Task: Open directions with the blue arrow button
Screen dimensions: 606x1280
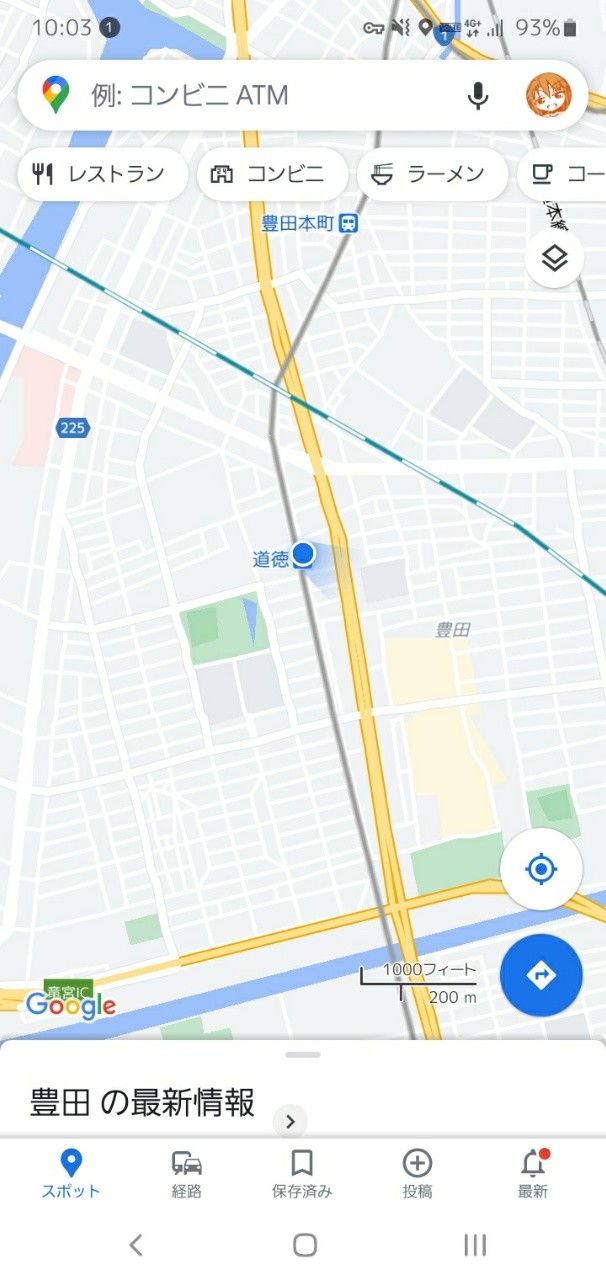Action: tap(541, 976)
